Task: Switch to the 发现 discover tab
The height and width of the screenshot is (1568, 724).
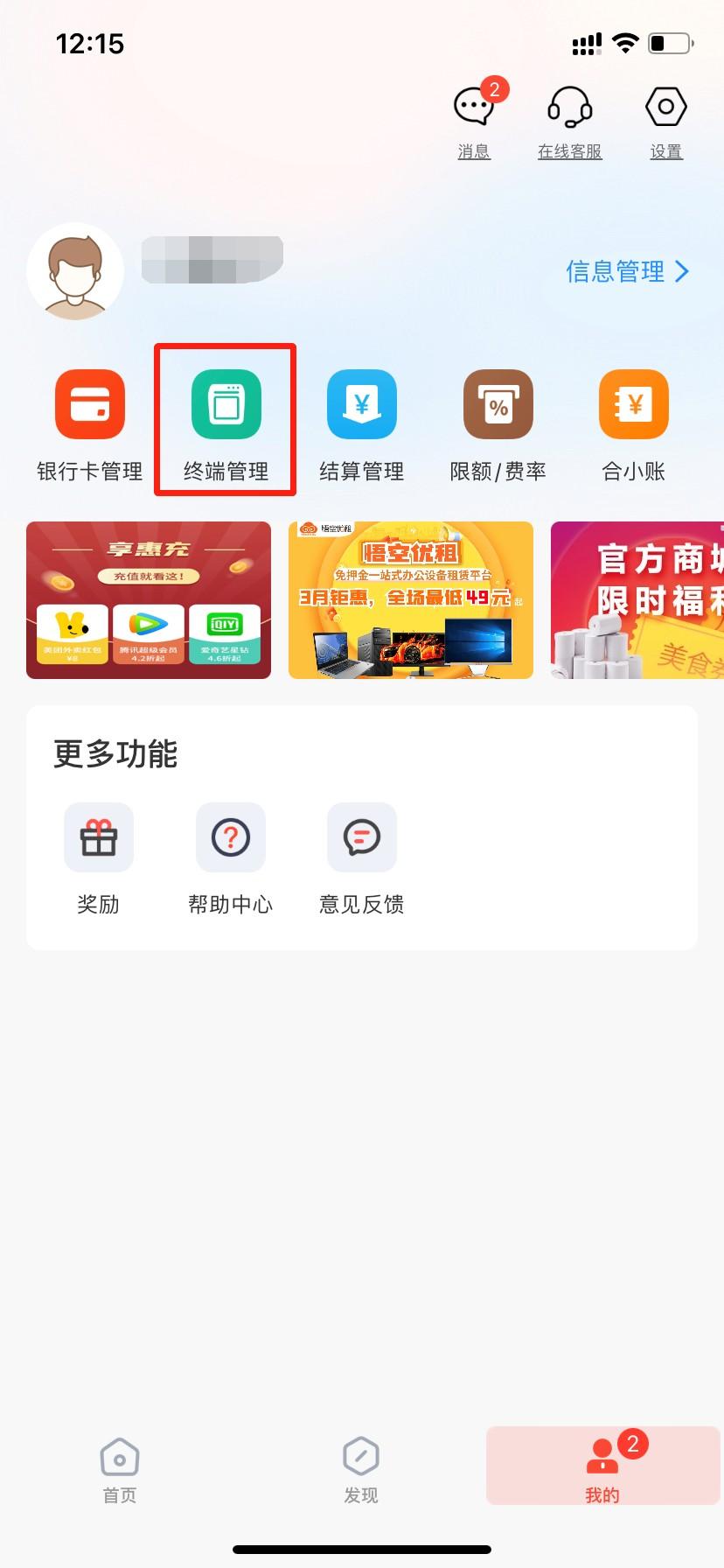Action: click(361, 1468)
